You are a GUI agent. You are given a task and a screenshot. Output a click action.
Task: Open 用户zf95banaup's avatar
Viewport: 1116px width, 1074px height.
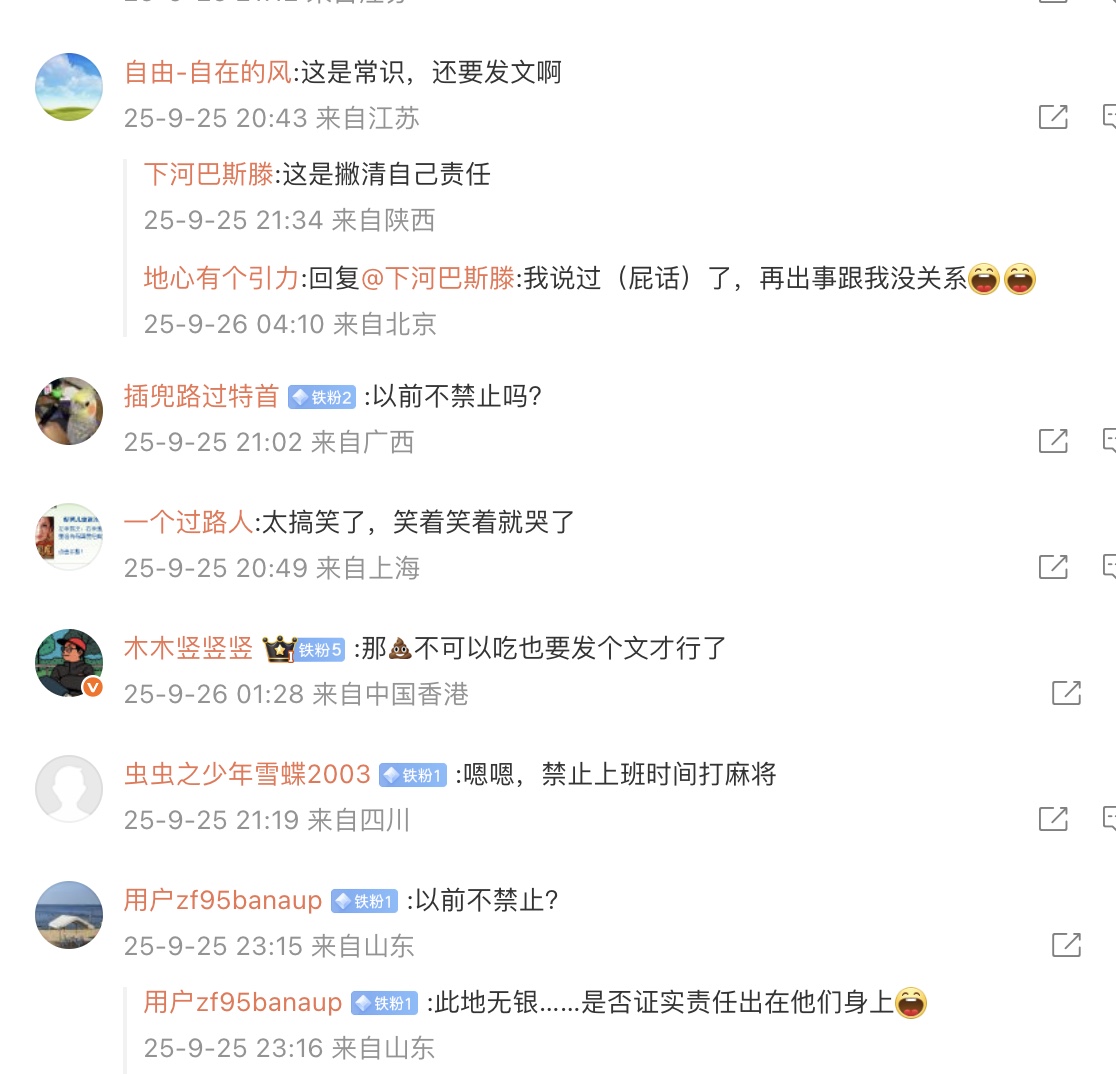pyautogui.click(x=69, y=915)
